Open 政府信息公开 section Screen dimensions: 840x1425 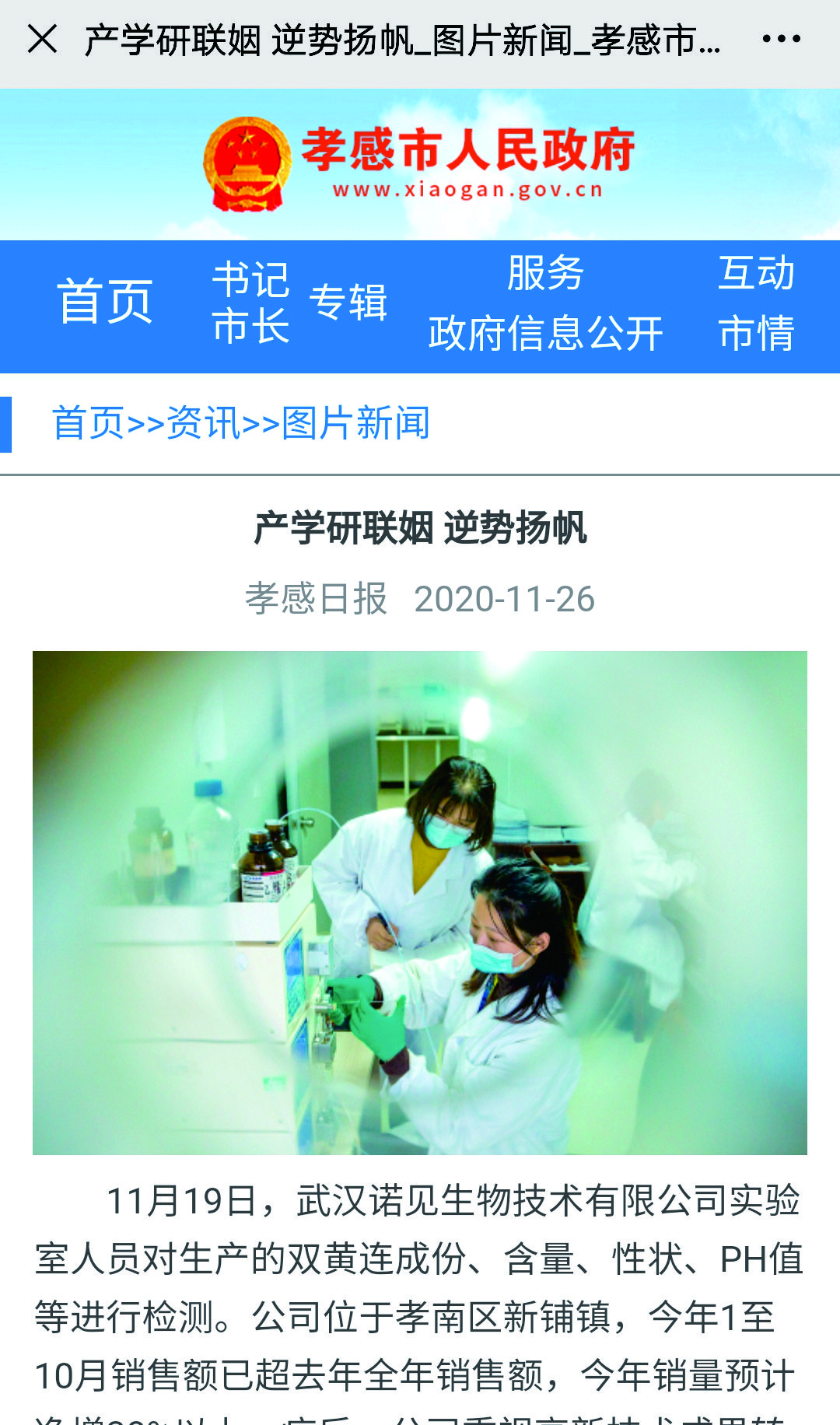click(545, 334)
